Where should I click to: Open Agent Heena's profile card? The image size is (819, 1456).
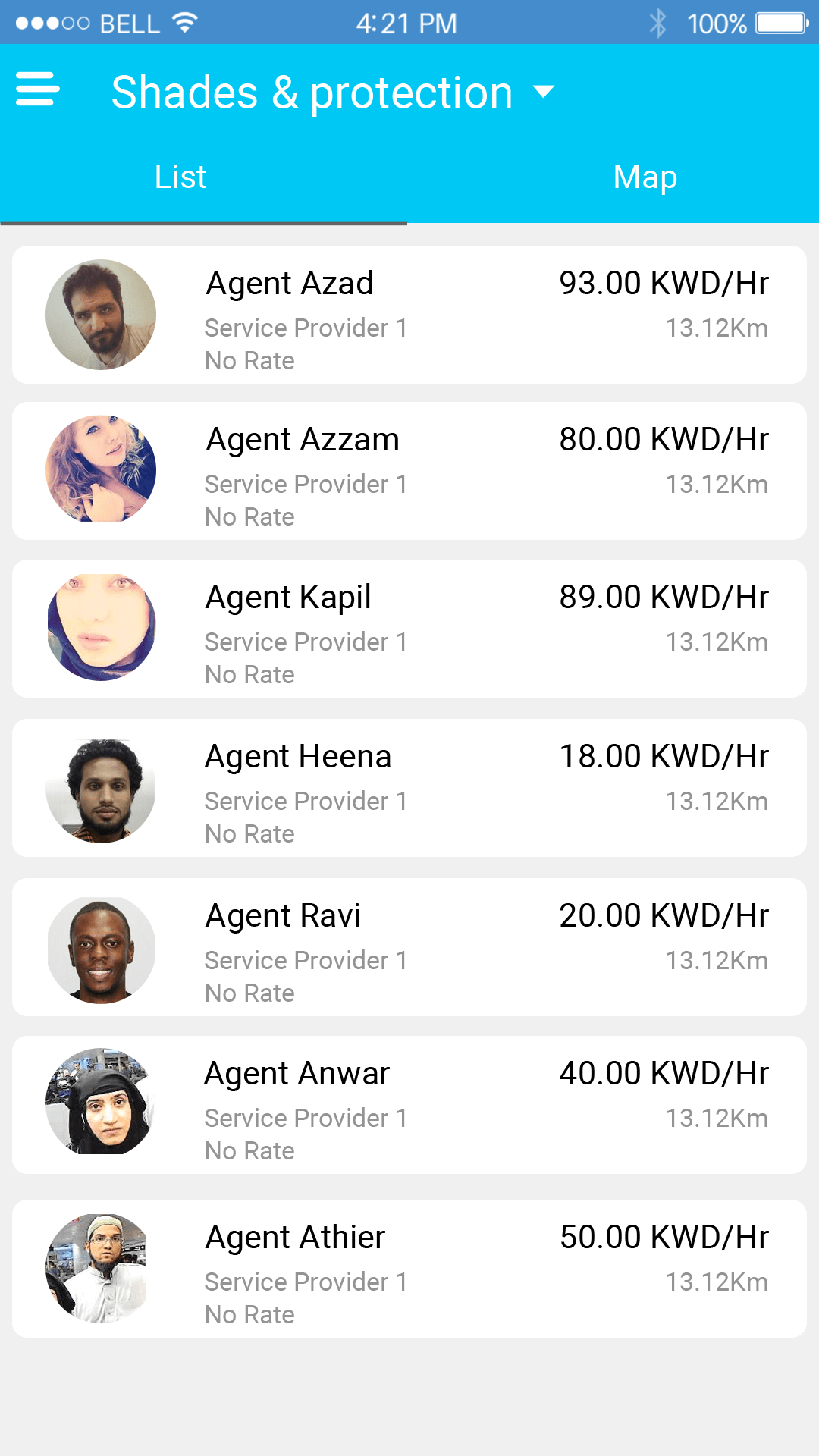pyautogui.click(x=409, y=788)
